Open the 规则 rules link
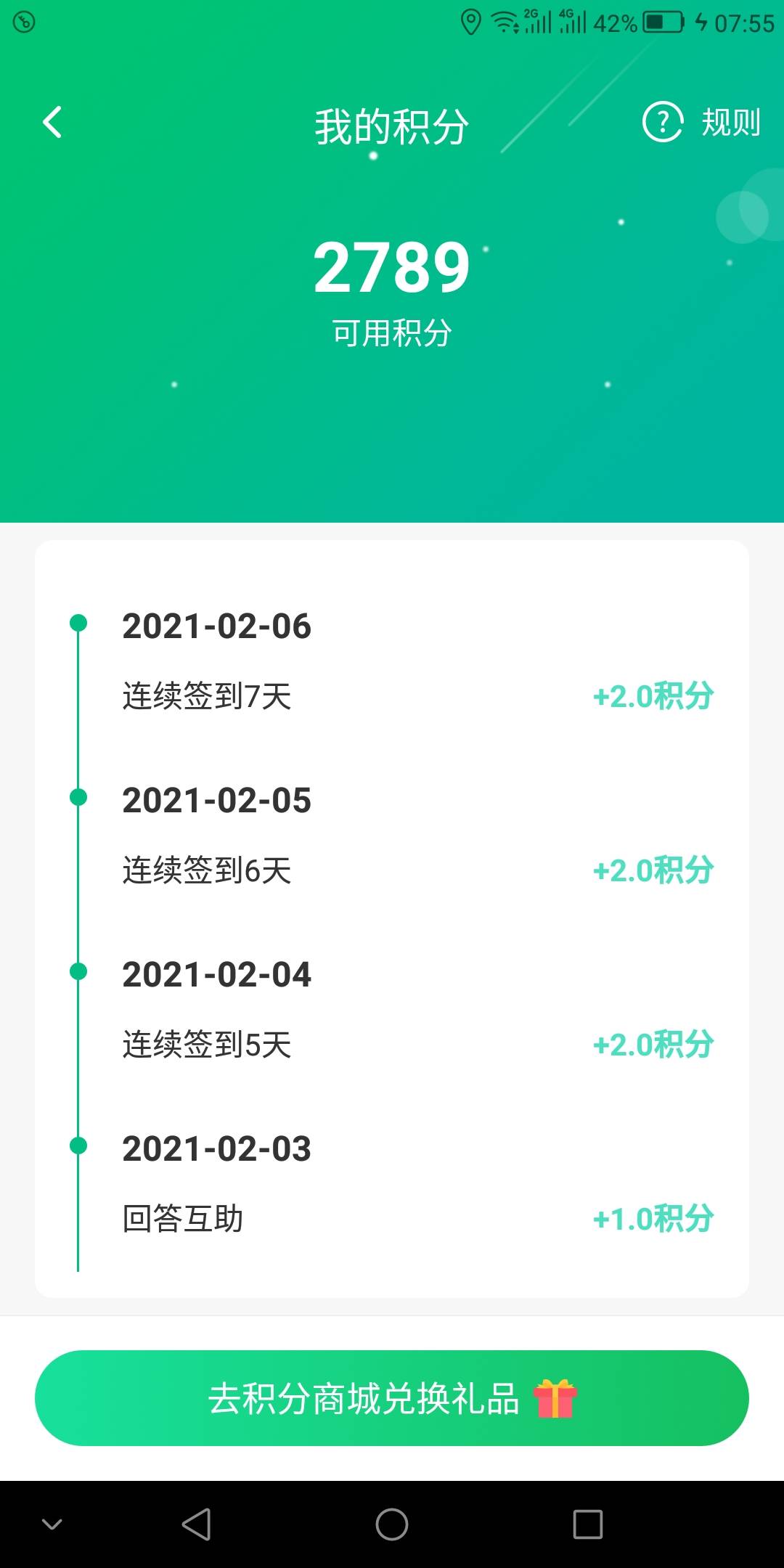 coord(728,123)
